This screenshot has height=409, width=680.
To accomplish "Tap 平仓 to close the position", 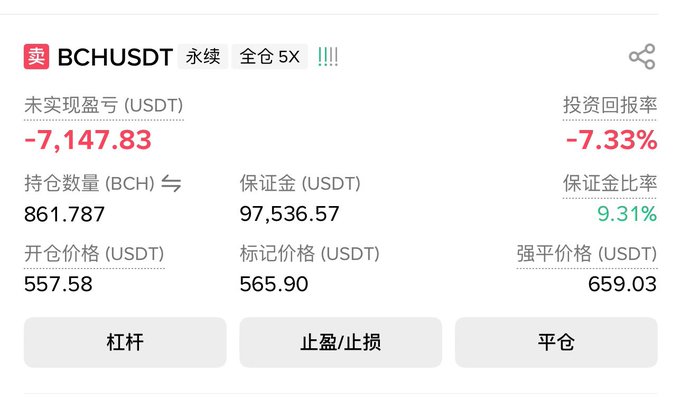I will click(556, 343).
